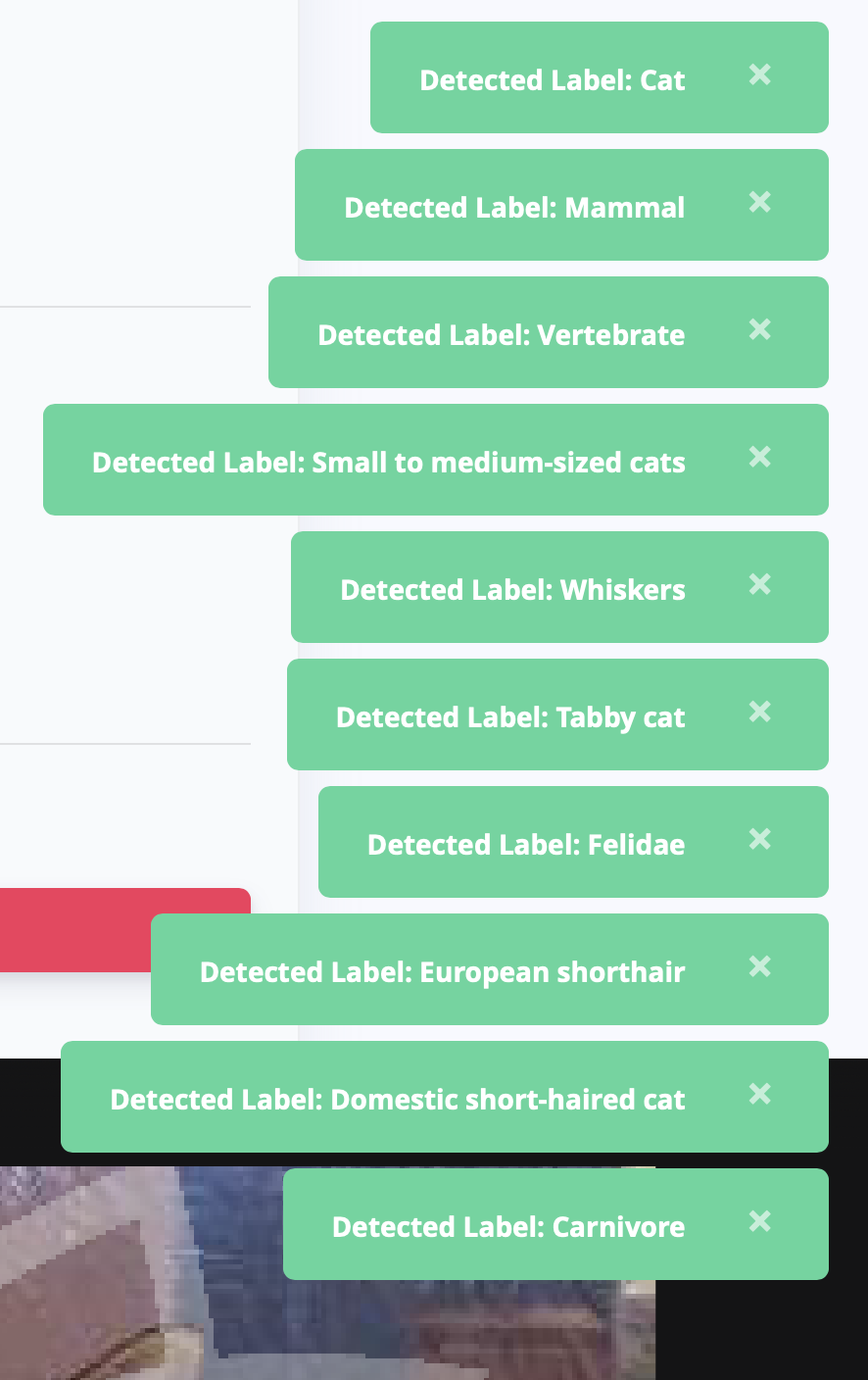Screen dimensions: 868x1380
Task: Dismiss the Felidae label notification
Action: pyautogui.click(x=760, y=839)
